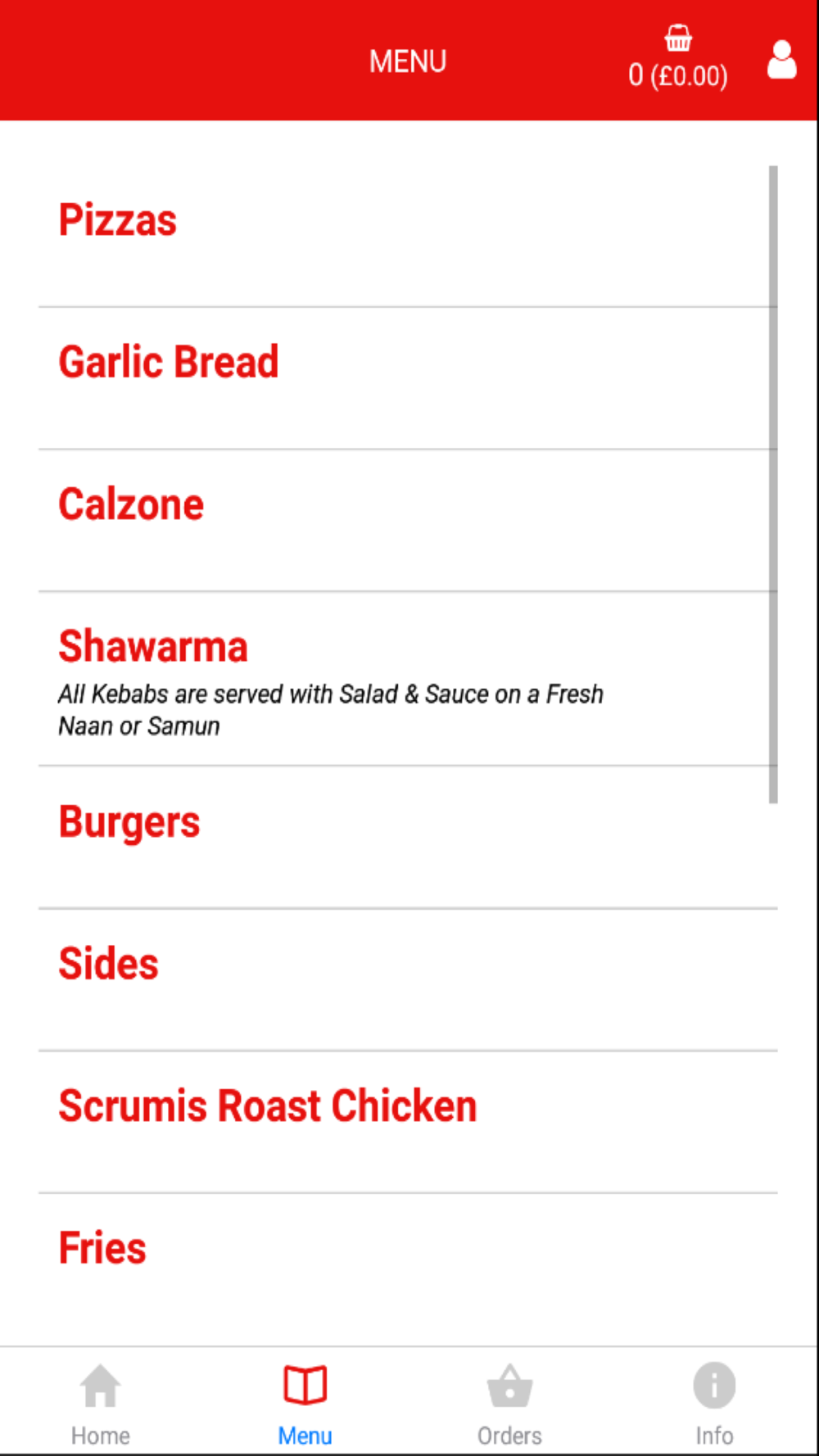The height and width of the screenshot is (1456, 819).
Task: Open the Shawarma kebabs category
Action: pos(408,679)
